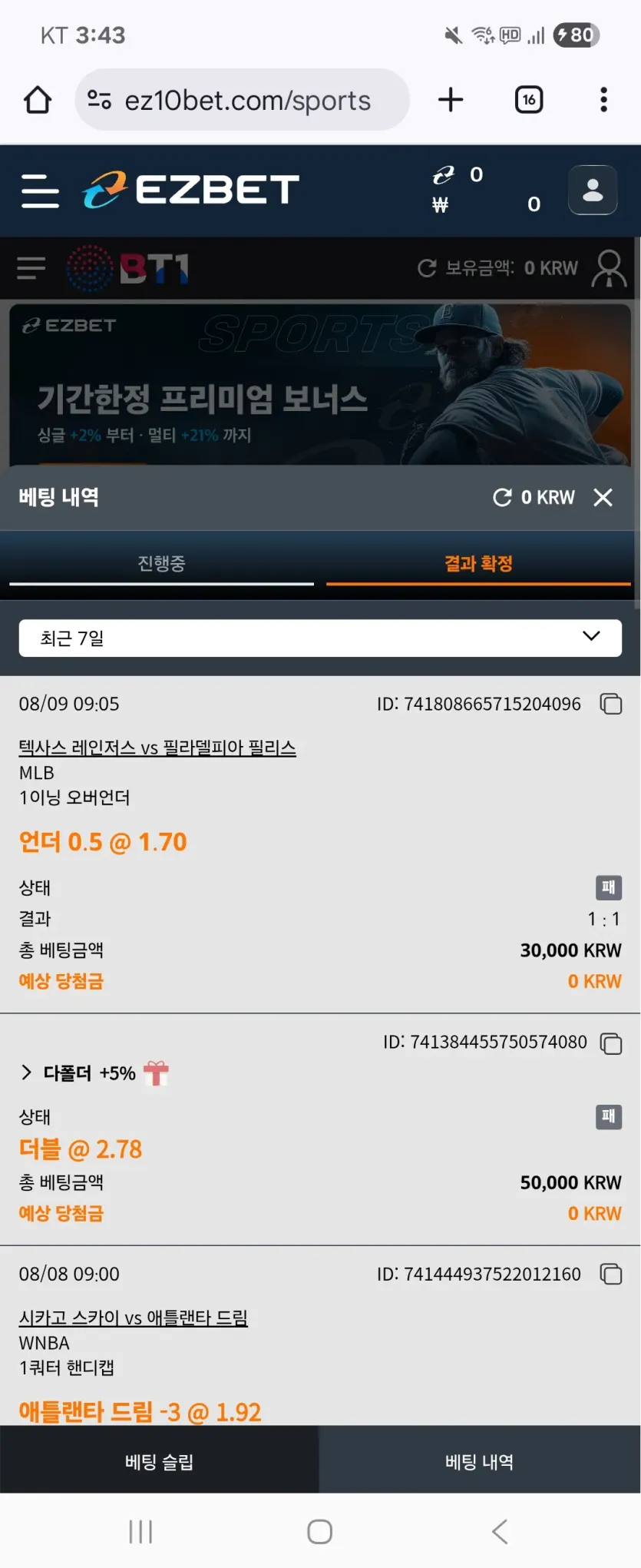
Task: Go back using the system back button
Action: pos(500,1531)
